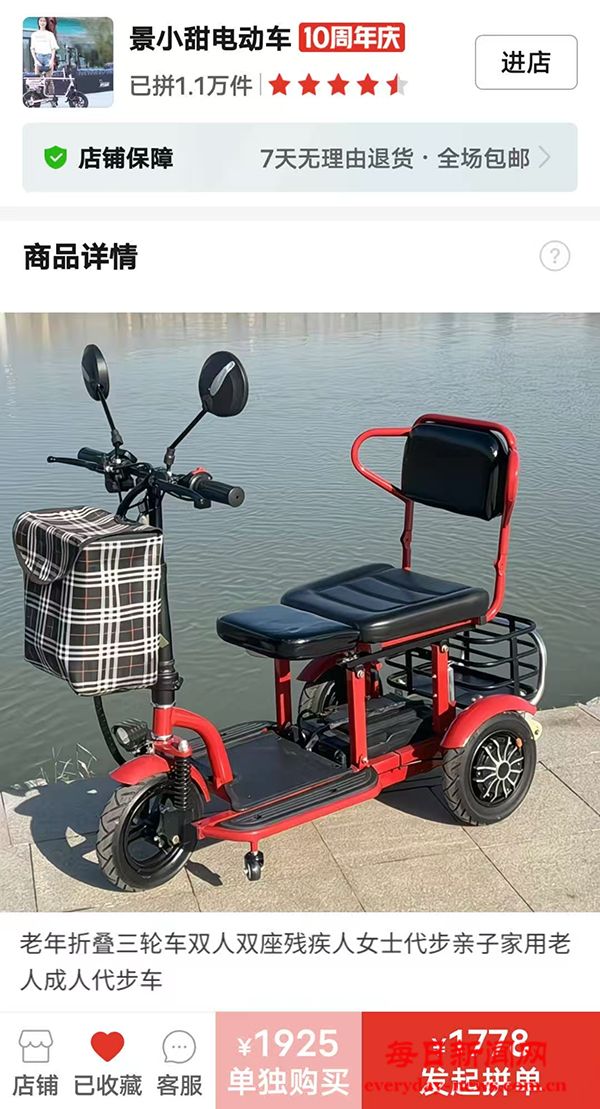Screen dimensions: 600x1109
Task: Tap the 进店 button to enter the store
Action: click(x=525, y=62)
